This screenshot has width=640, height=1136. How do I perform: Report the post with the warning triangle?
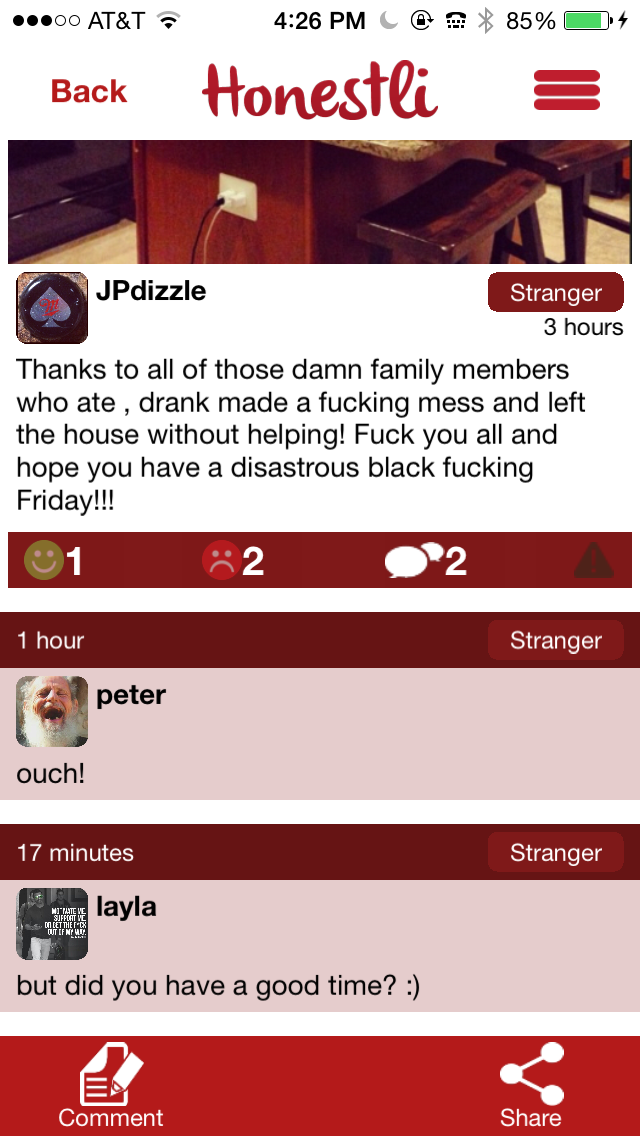[593, 561]
